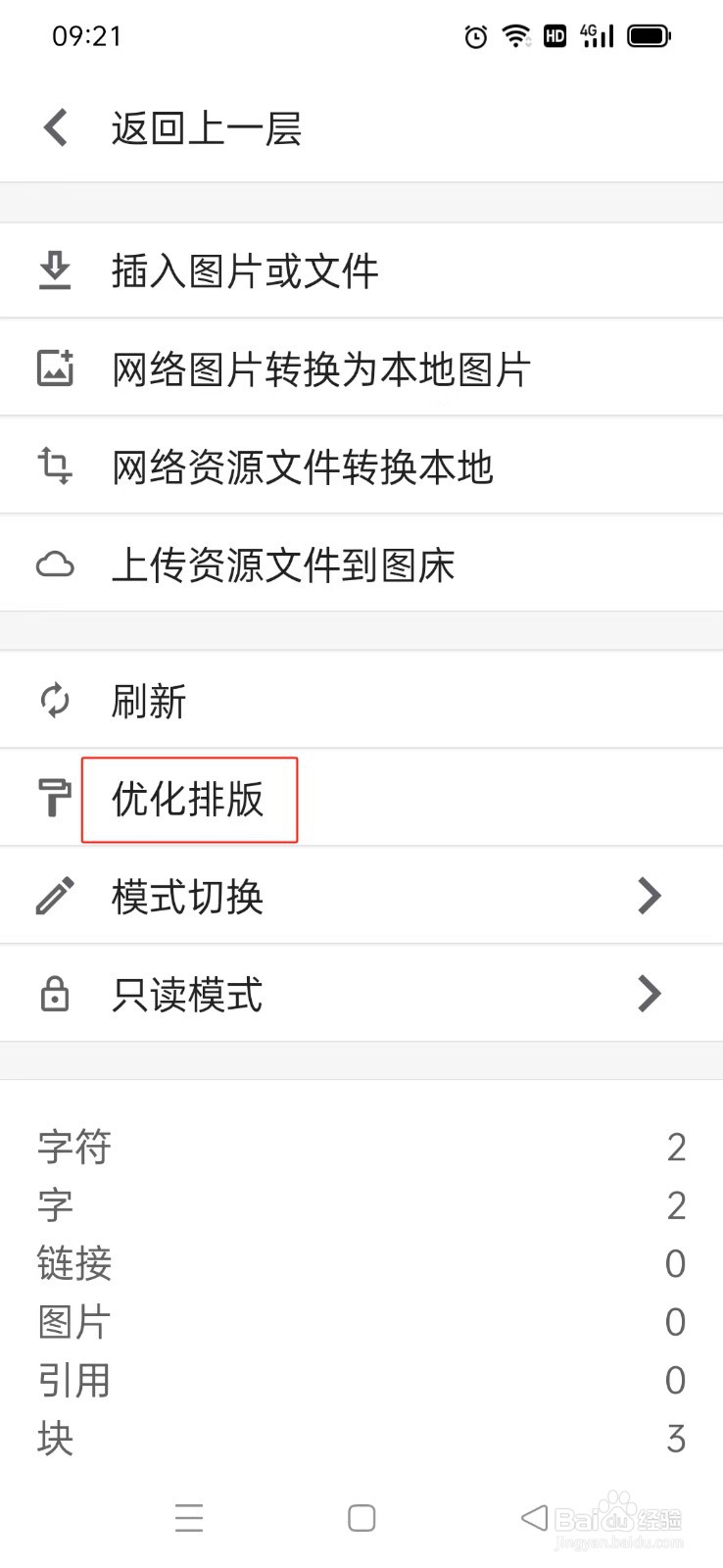Viewport: 723px width, 1568px height.
Task: Expand the 只读模式 options chevron
Action: [x=649, y=993]
